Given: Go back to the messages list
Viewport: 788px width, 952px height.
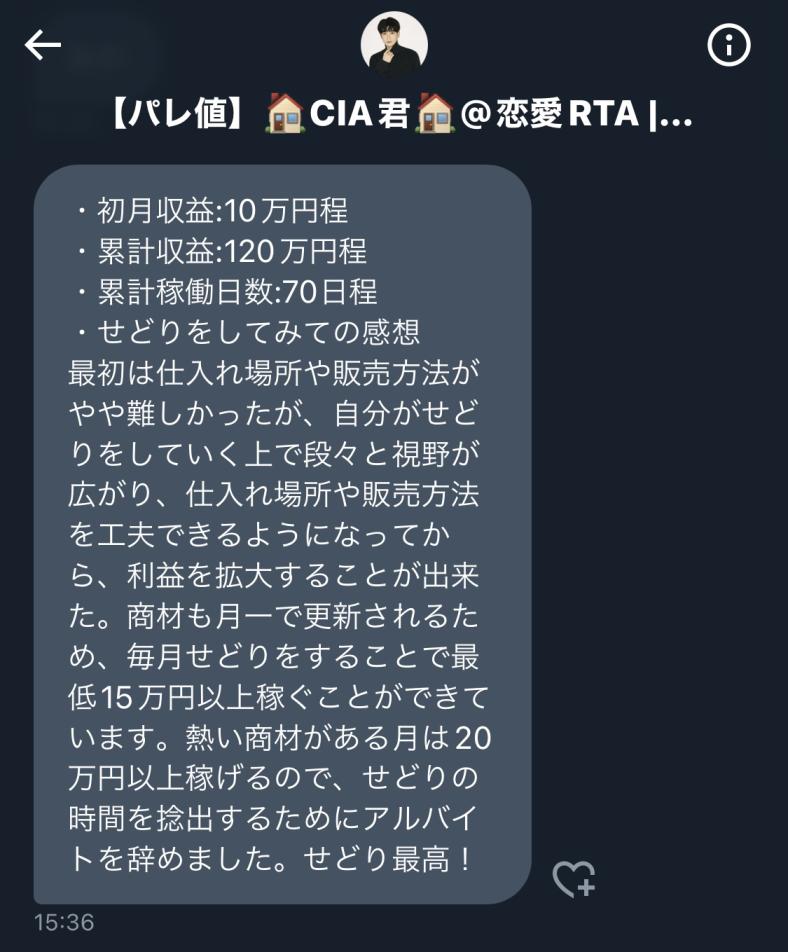Looking at the screenshot, I should (43, 45).
